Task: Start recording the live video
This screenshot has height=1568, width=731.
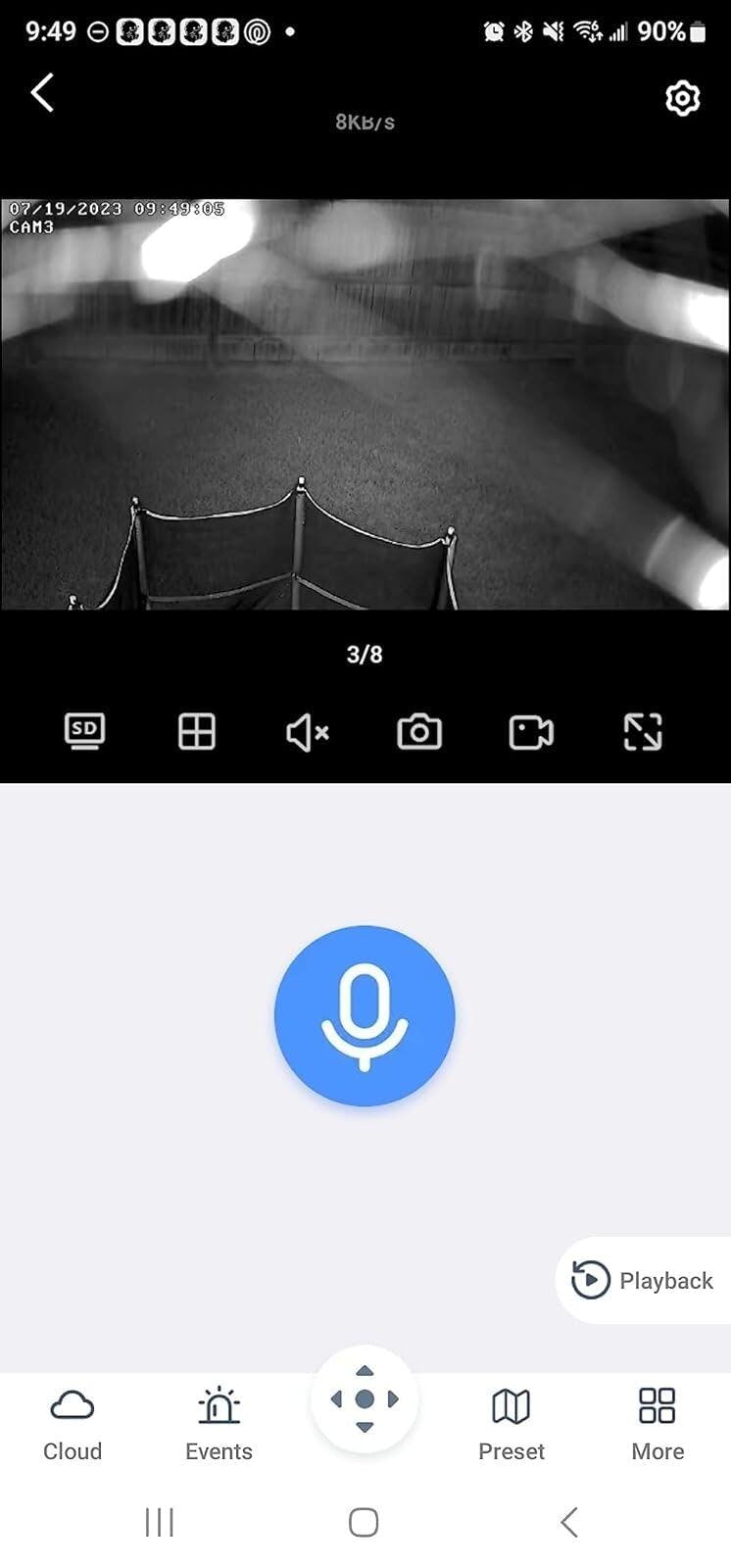Action: 531,732
